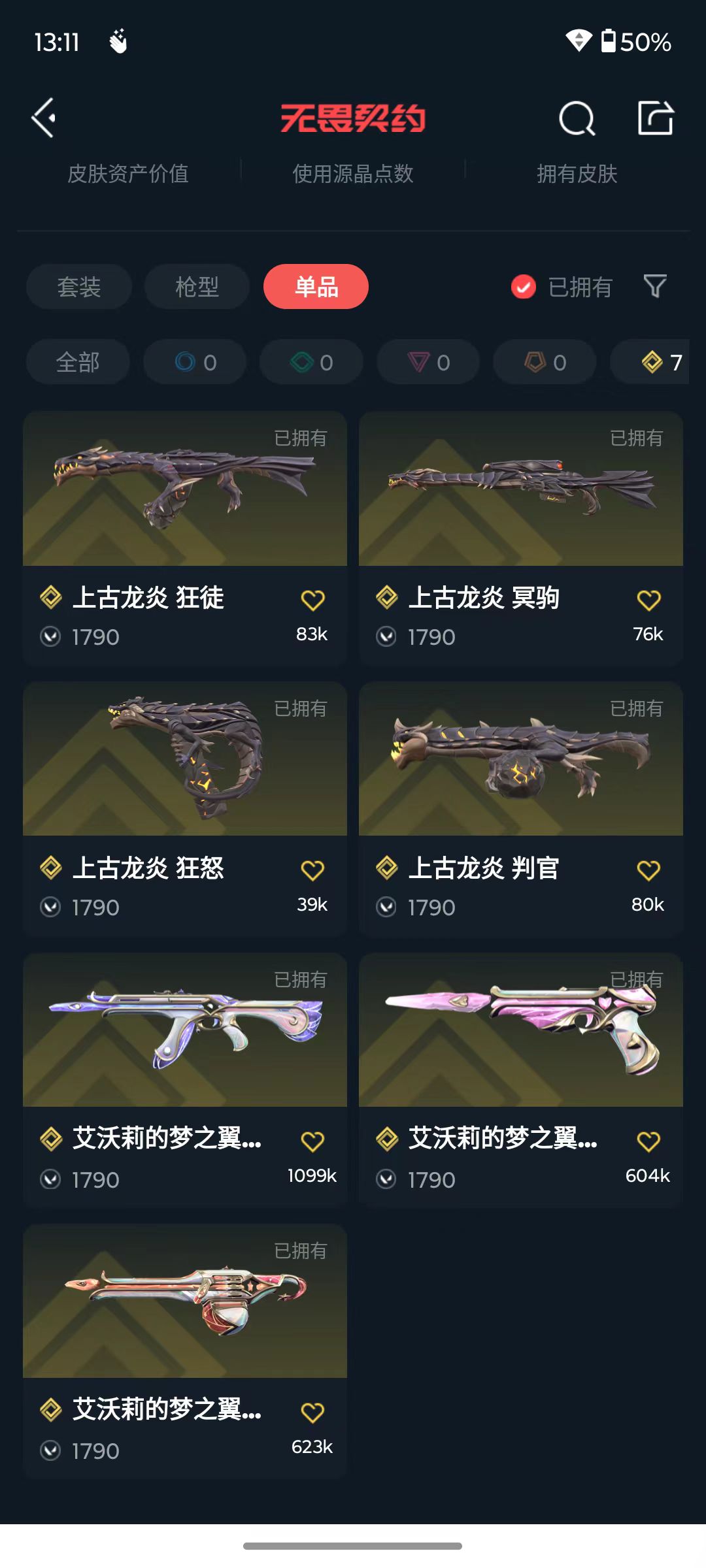The height and width of the screenshot is (1568, 706).
Task: Tap the share icon in the header
Action: pyautogui.click(x=656, y=118)
